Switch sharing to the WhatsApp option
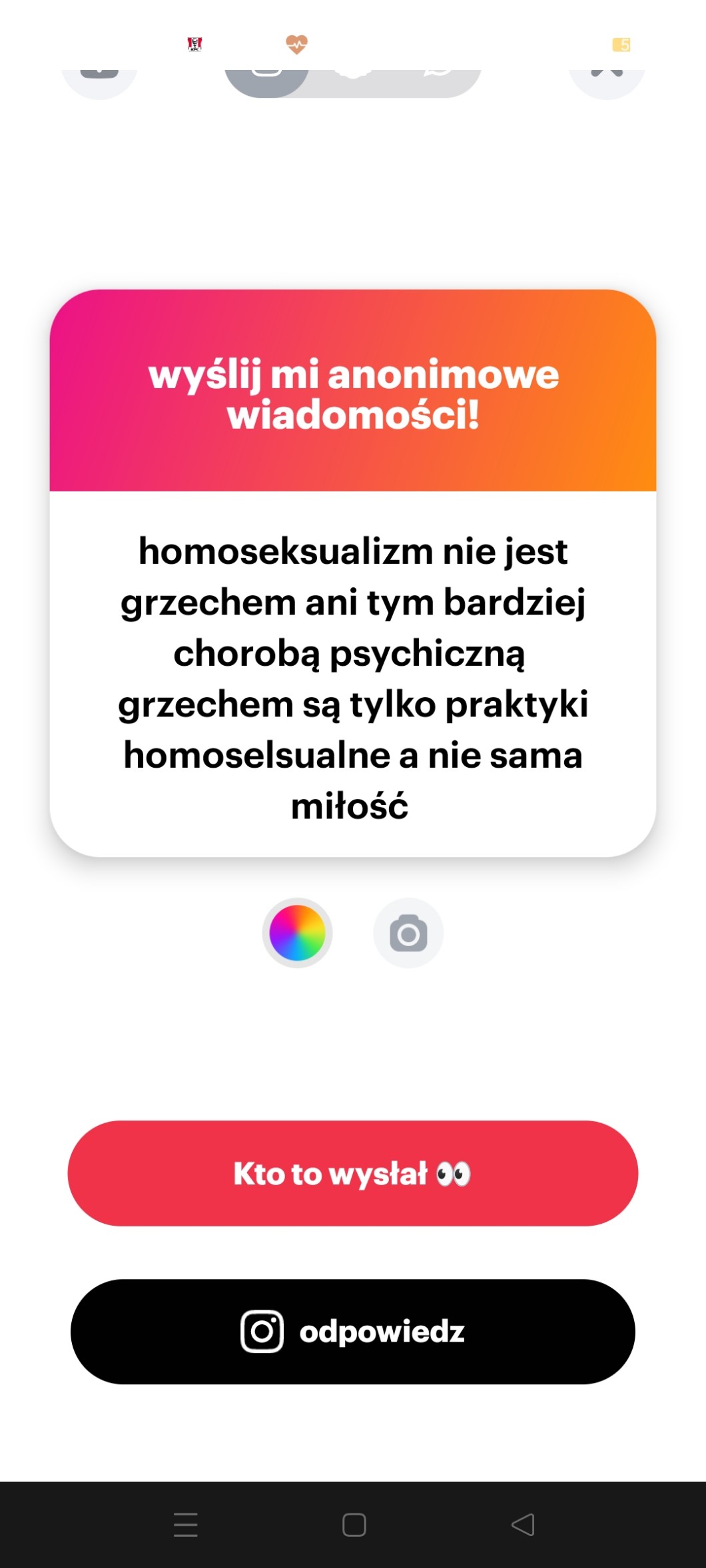 coord(438,79)
